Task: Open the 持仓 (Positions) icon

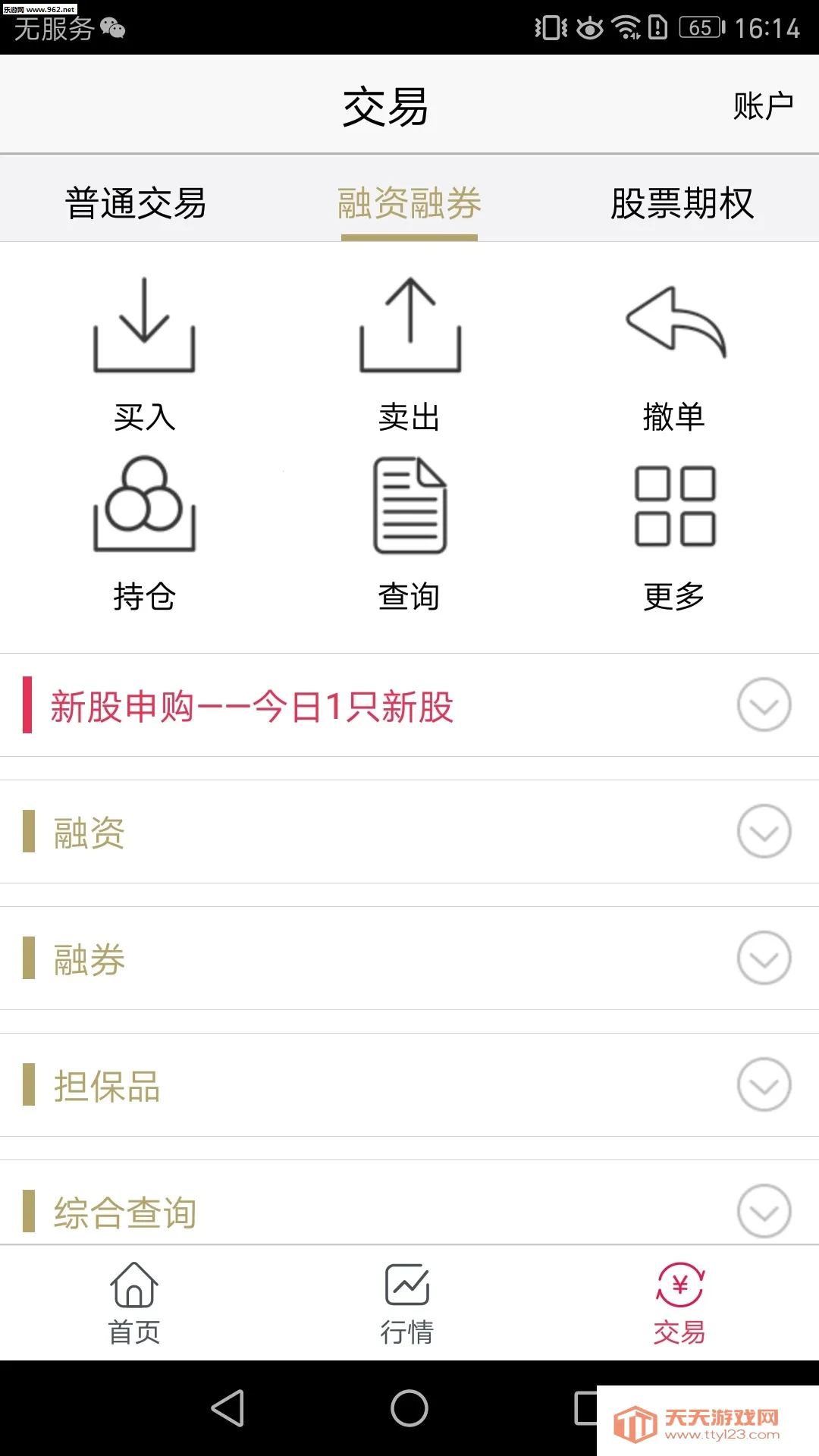Action: tap(144, 507)
